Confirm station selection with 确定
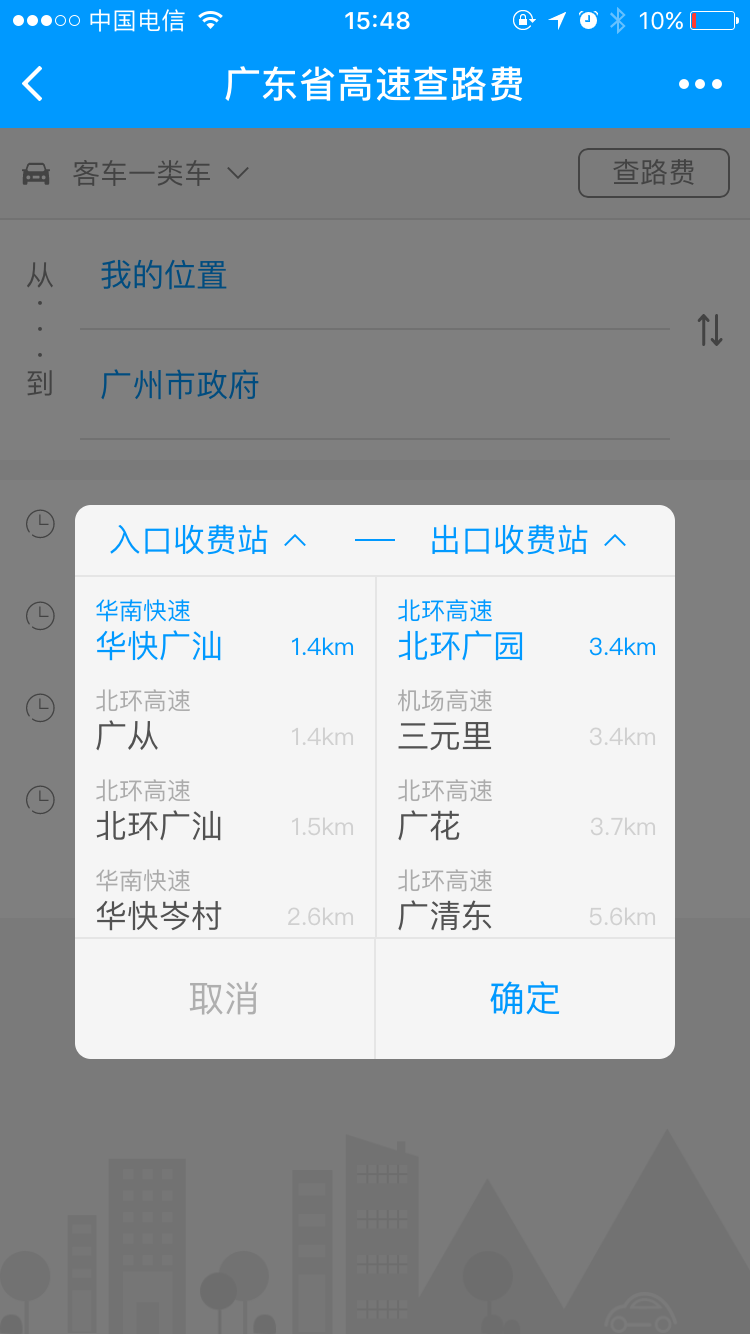The height and width of the screenshot is (1334, 750). (x=525, y=998)
